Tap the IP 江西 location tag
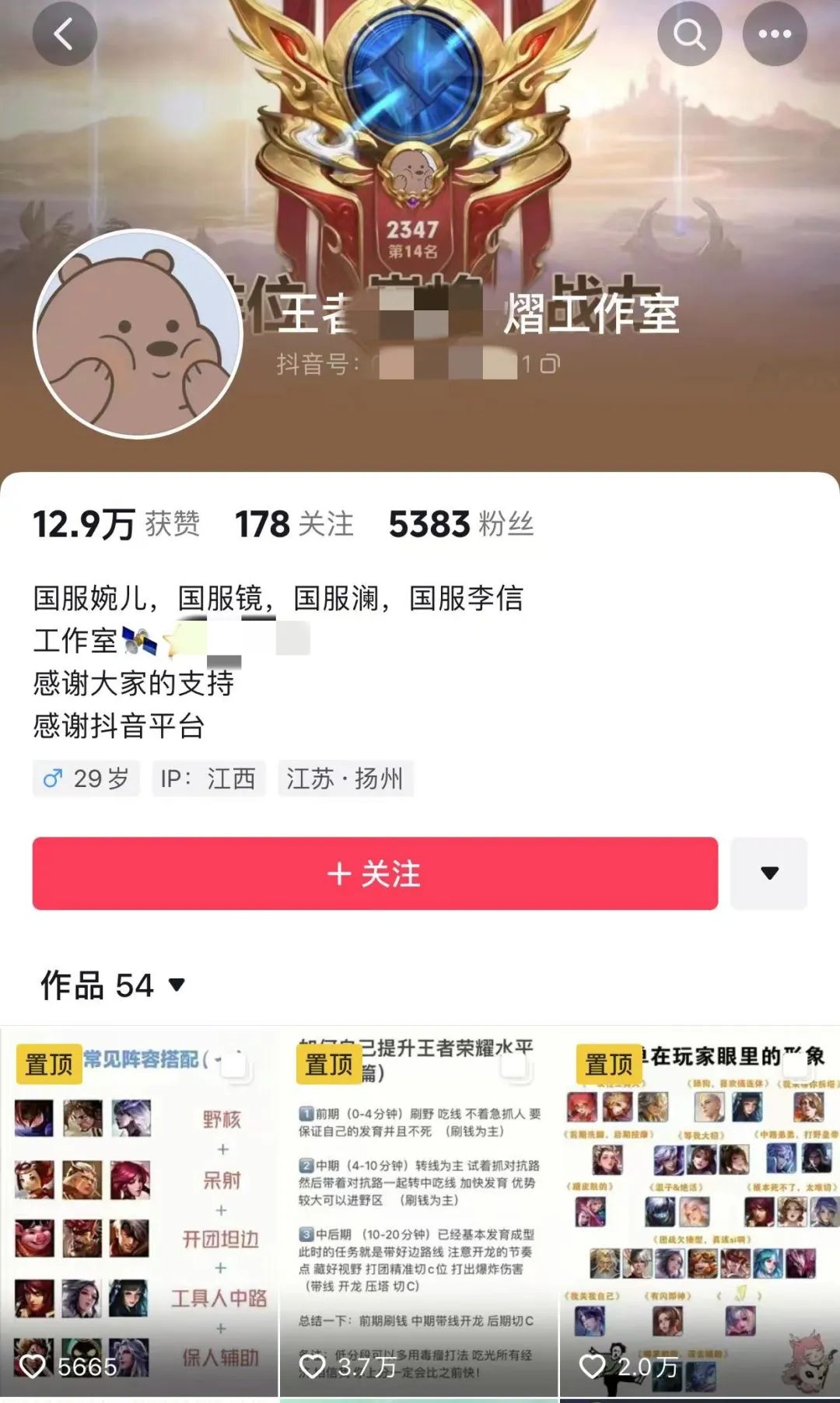The image size is (840, 1403). (209, 778)
